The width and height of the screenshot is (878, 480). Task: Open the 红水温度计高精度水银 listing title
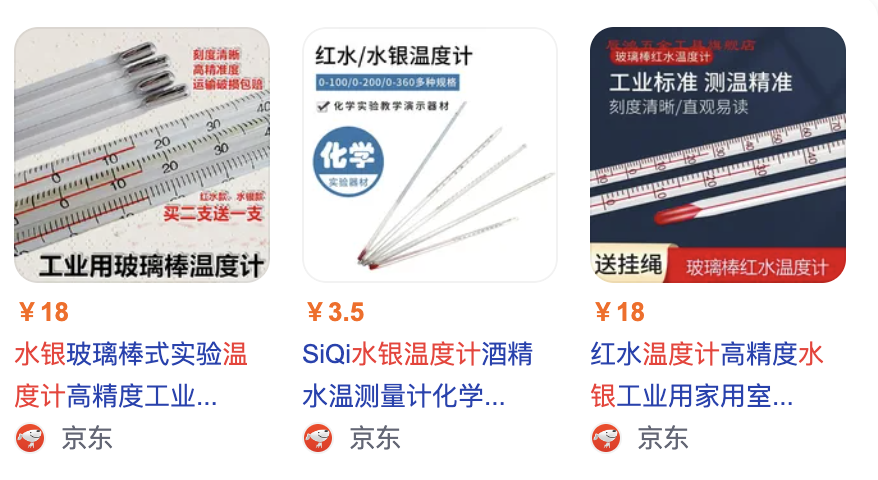pyautogui.click(x=707, y=375)
